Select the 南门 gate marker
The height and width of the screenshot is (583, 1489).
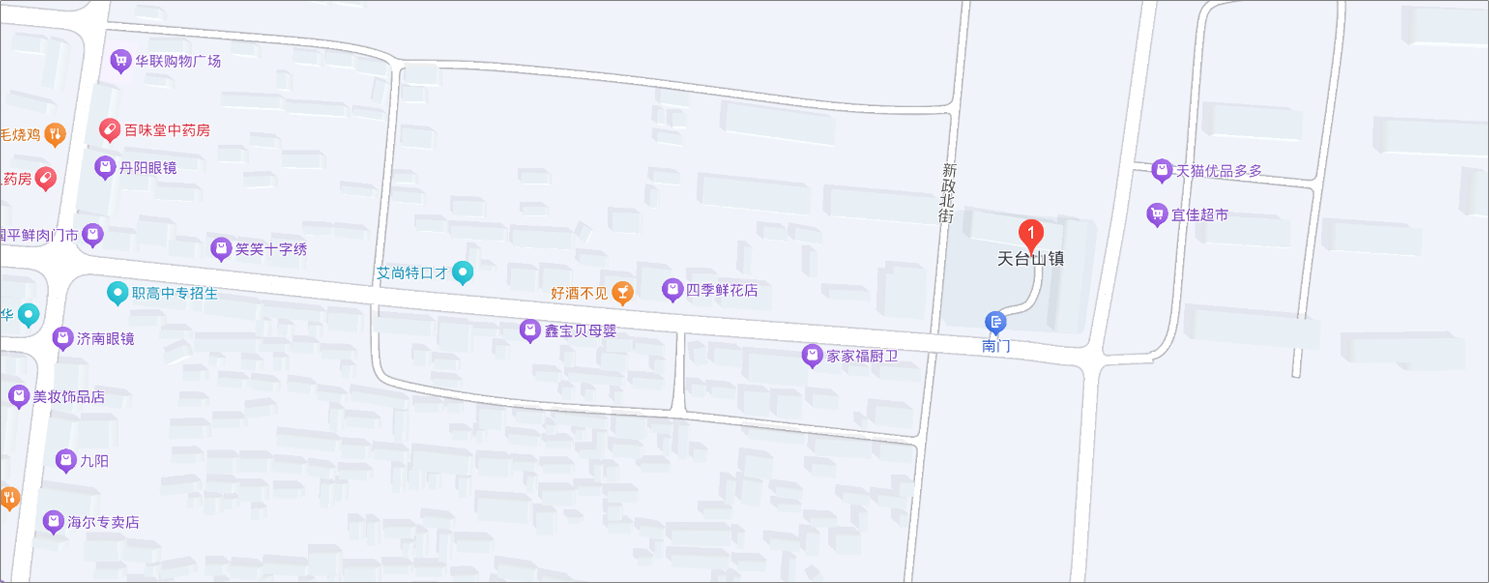point(995,322)
